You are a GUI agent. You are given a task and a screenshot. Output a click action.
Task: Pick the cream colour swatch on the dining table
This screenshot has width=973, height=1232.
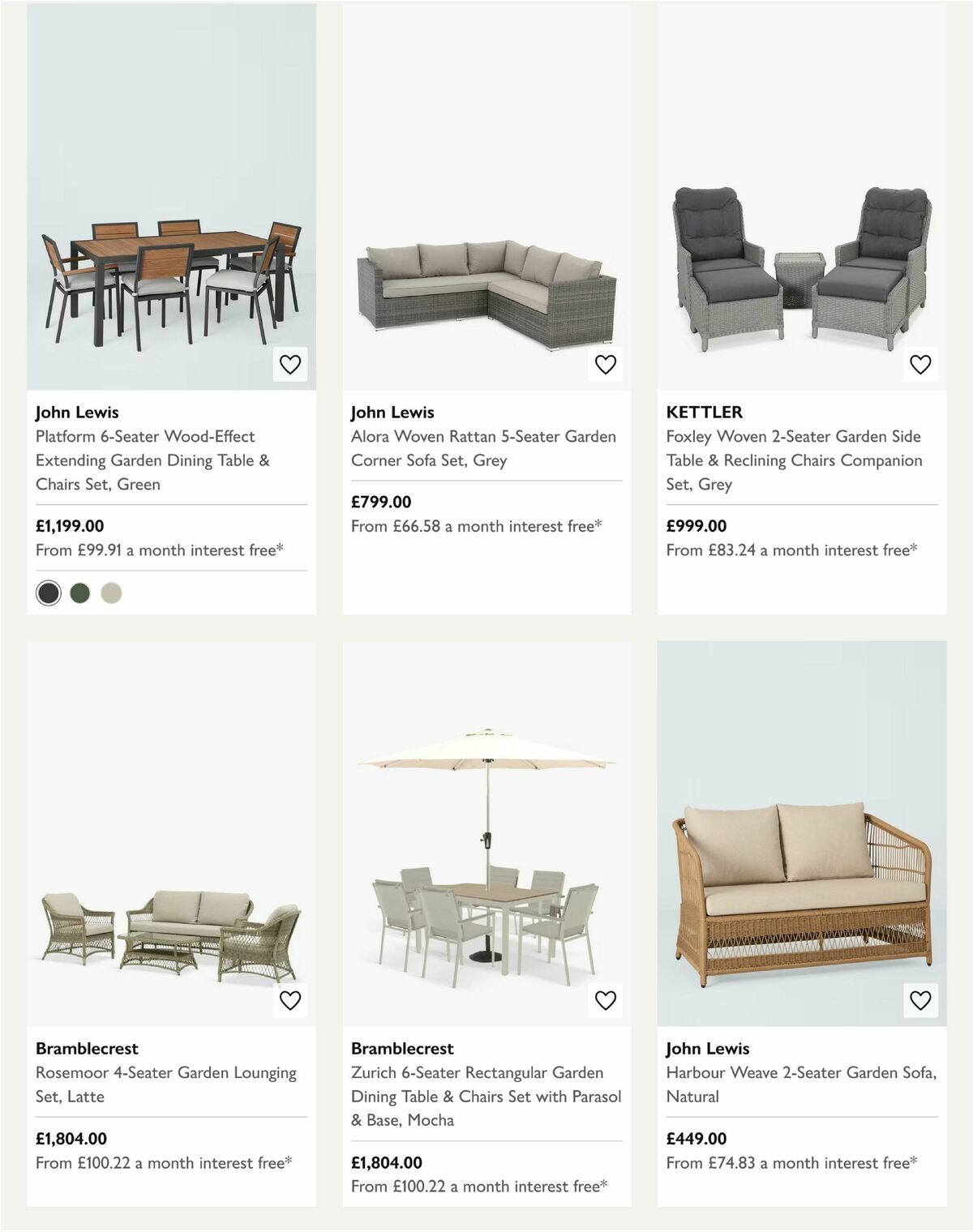(111, 592)
